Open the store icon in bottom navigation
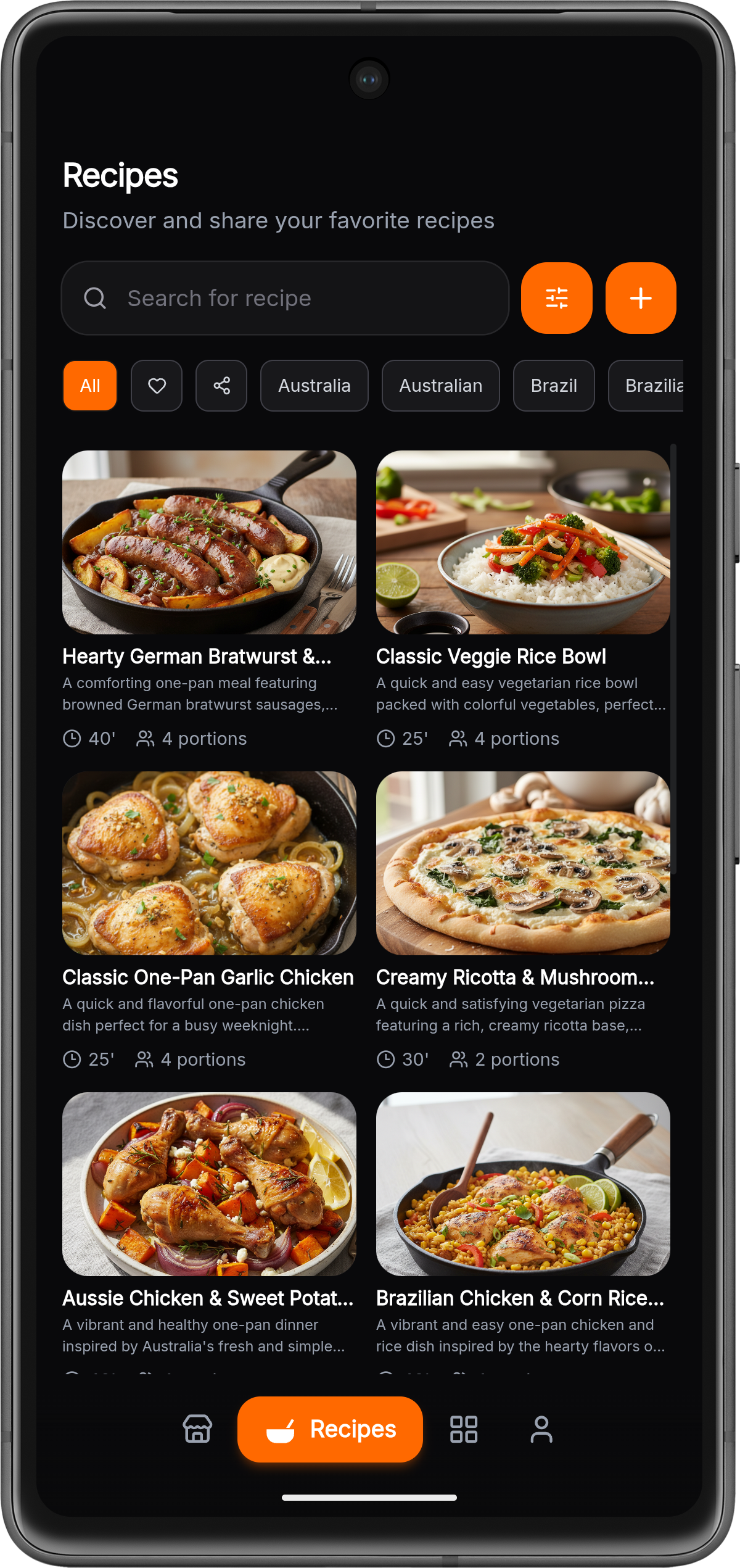This screenshot has height=1568, width=740. 197,1430
